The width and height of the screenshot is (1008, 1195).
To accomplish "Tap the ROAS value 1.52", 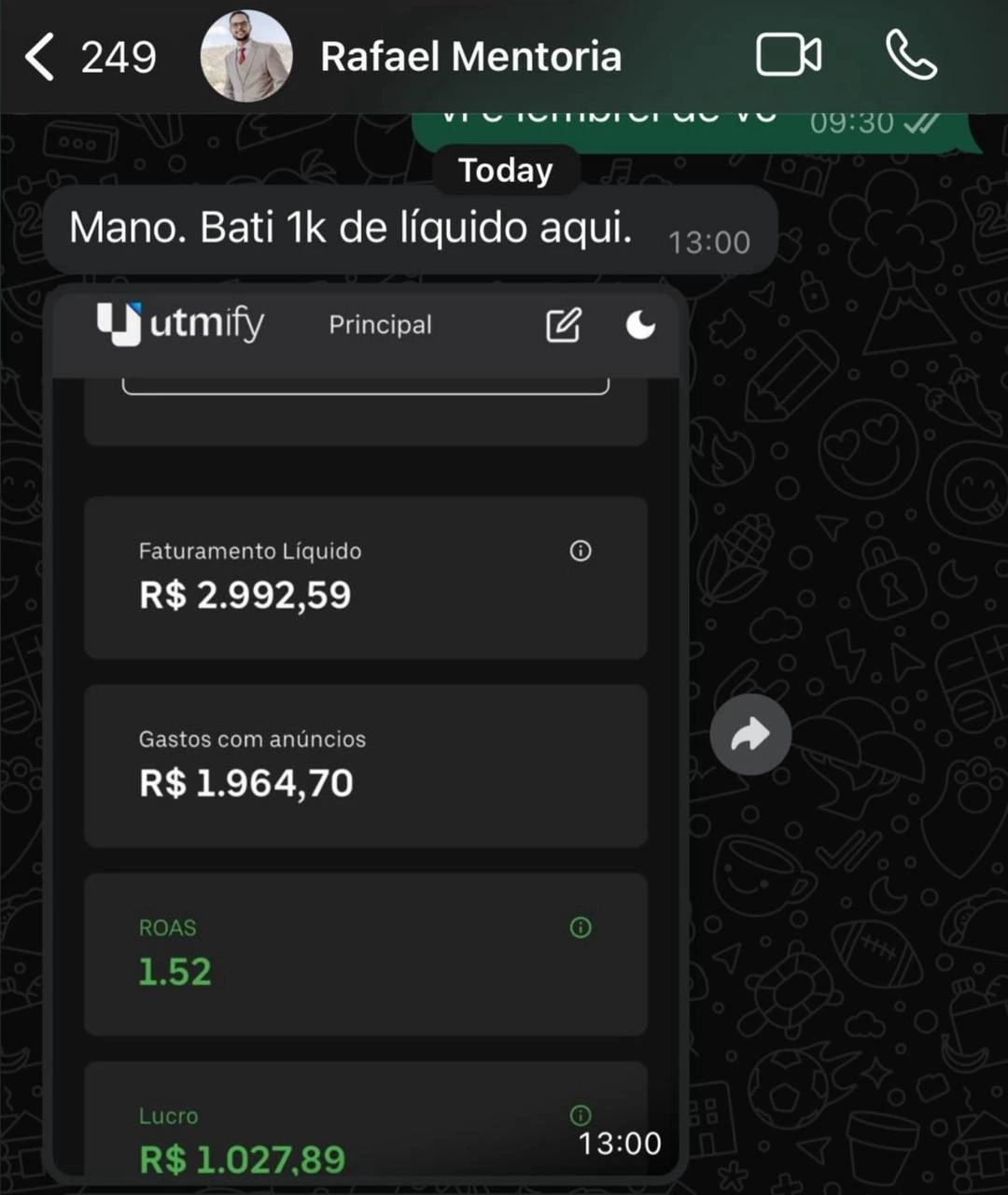I will pos(174,971).
